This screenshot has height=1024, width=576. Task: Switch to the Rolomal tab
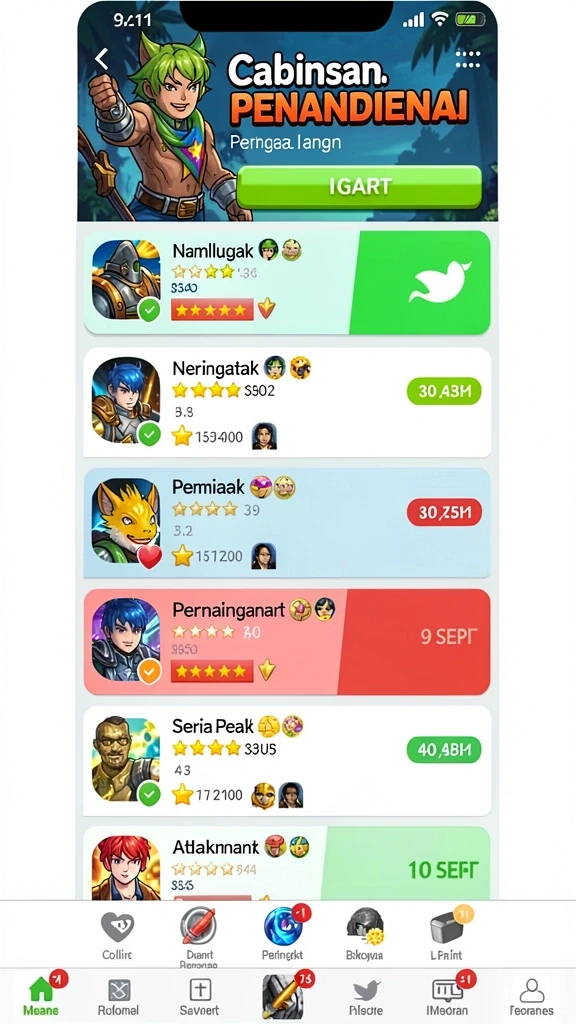[x=118, y=997]
